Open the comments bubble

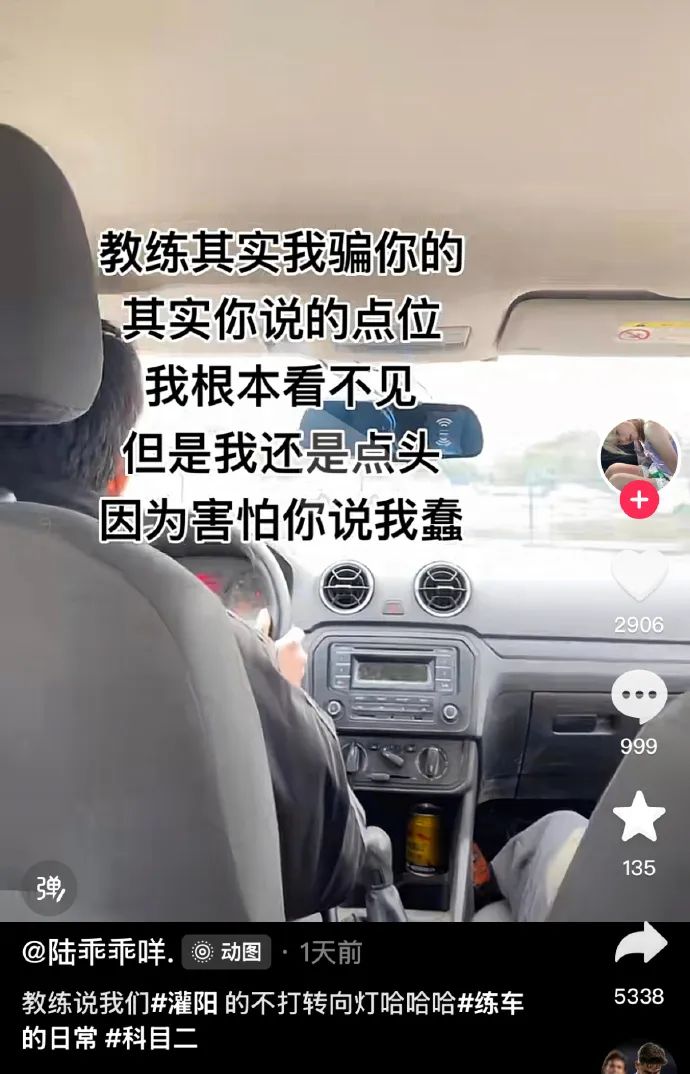[639, 697]
